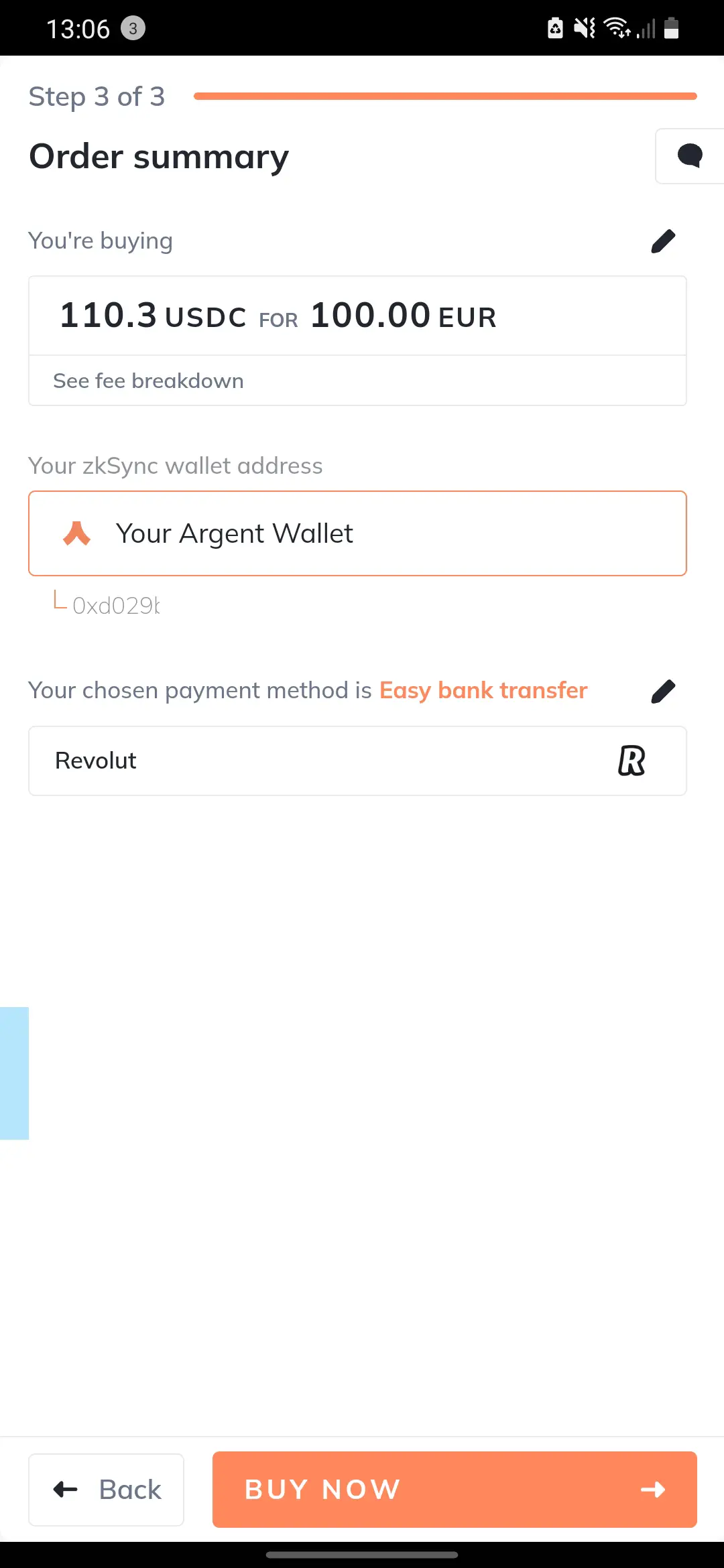Screen dimensions: 724x1568
Task: Expand See fee breakdown
Action: [x=148, y=381]
